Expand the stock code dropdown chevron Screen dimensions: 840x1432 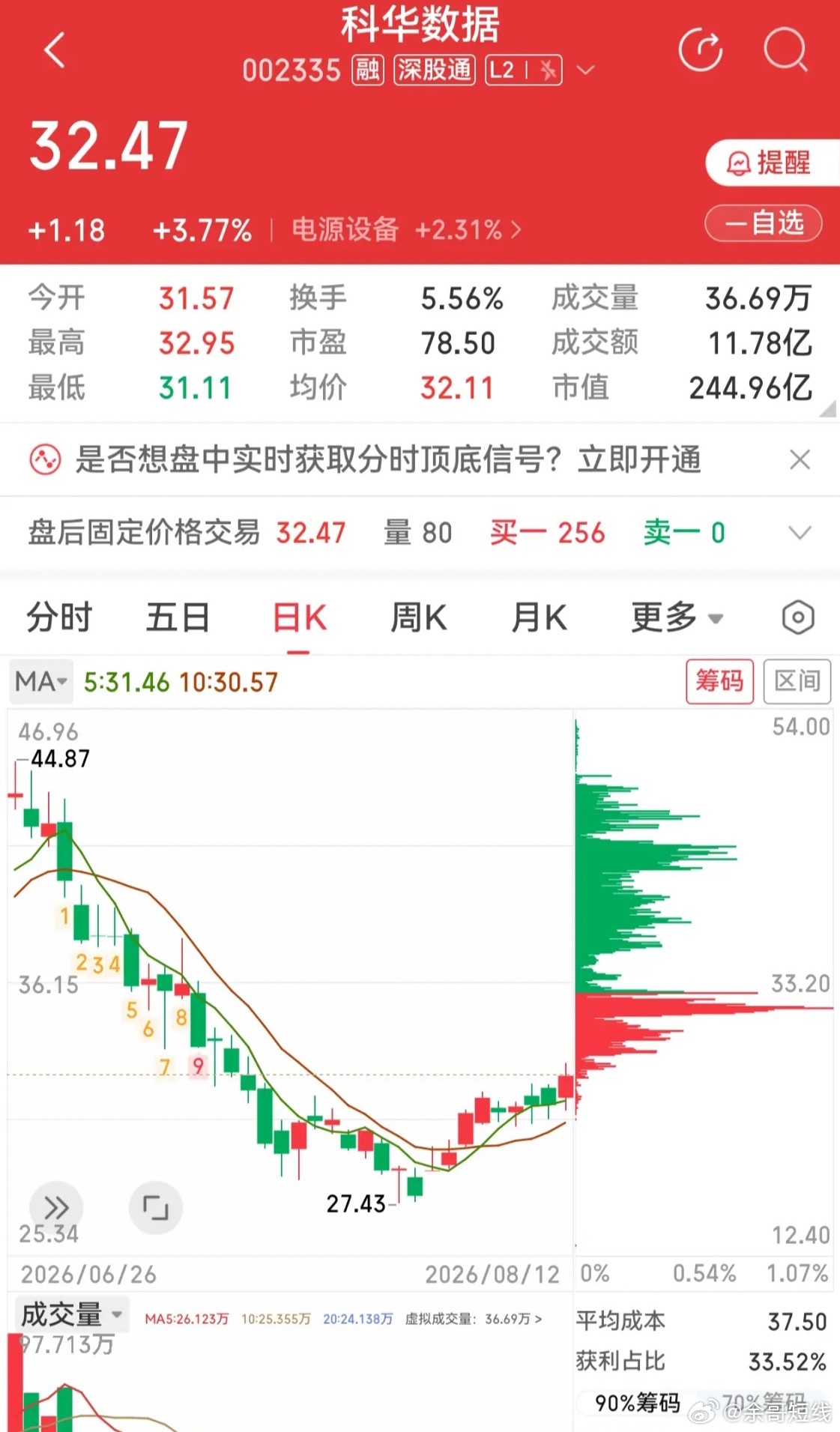585,70
